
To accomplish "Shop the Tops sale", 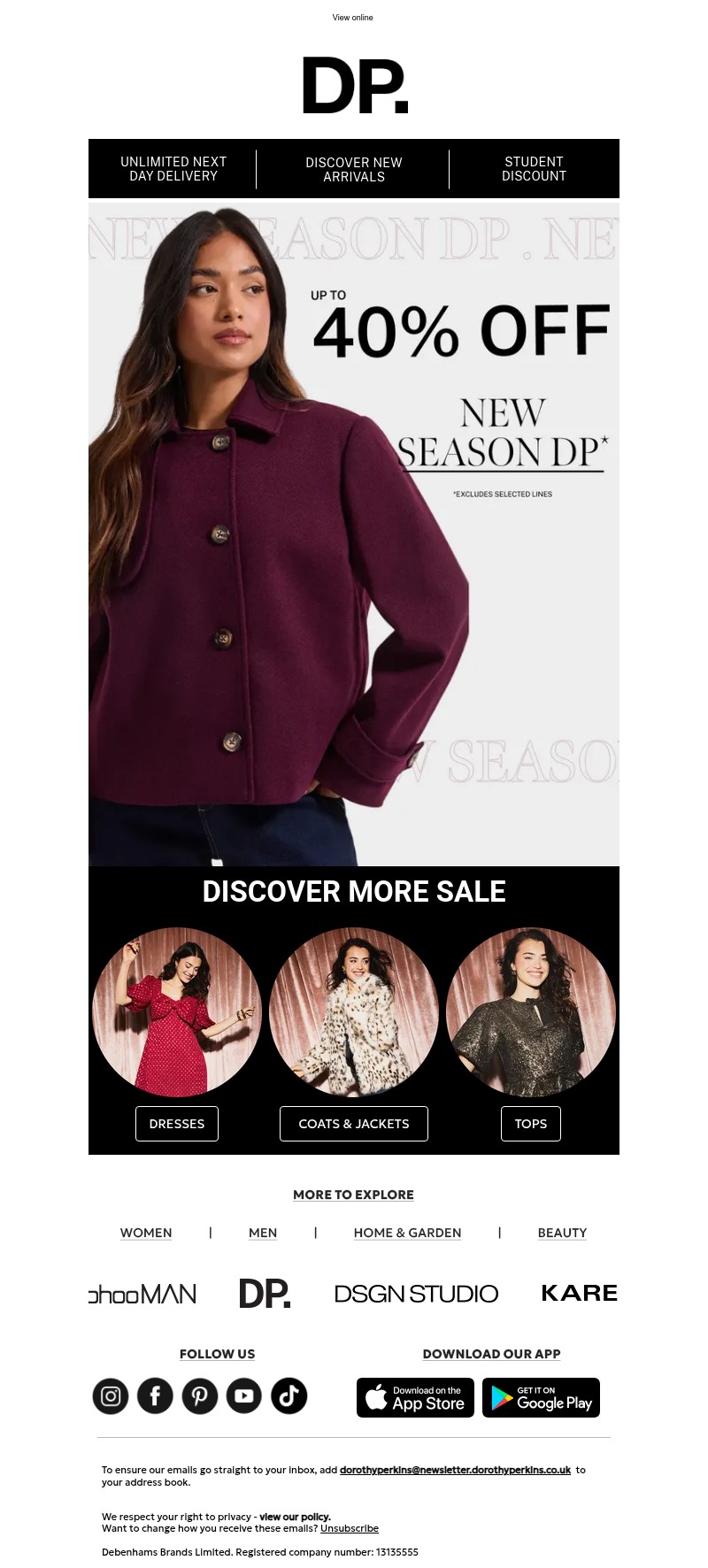I will point(531,1123).
